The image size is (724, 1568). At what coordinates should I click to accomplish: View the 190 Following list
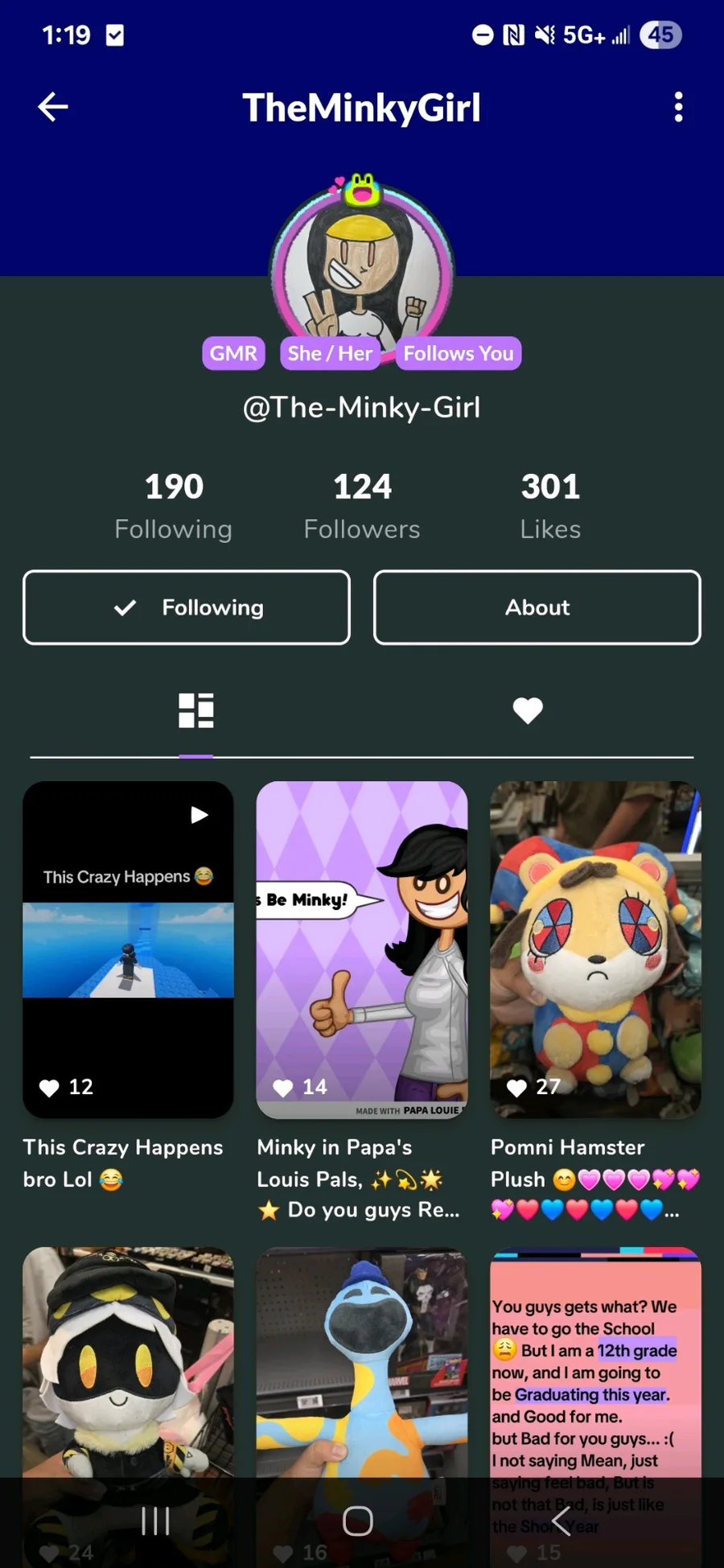[174, 506]
